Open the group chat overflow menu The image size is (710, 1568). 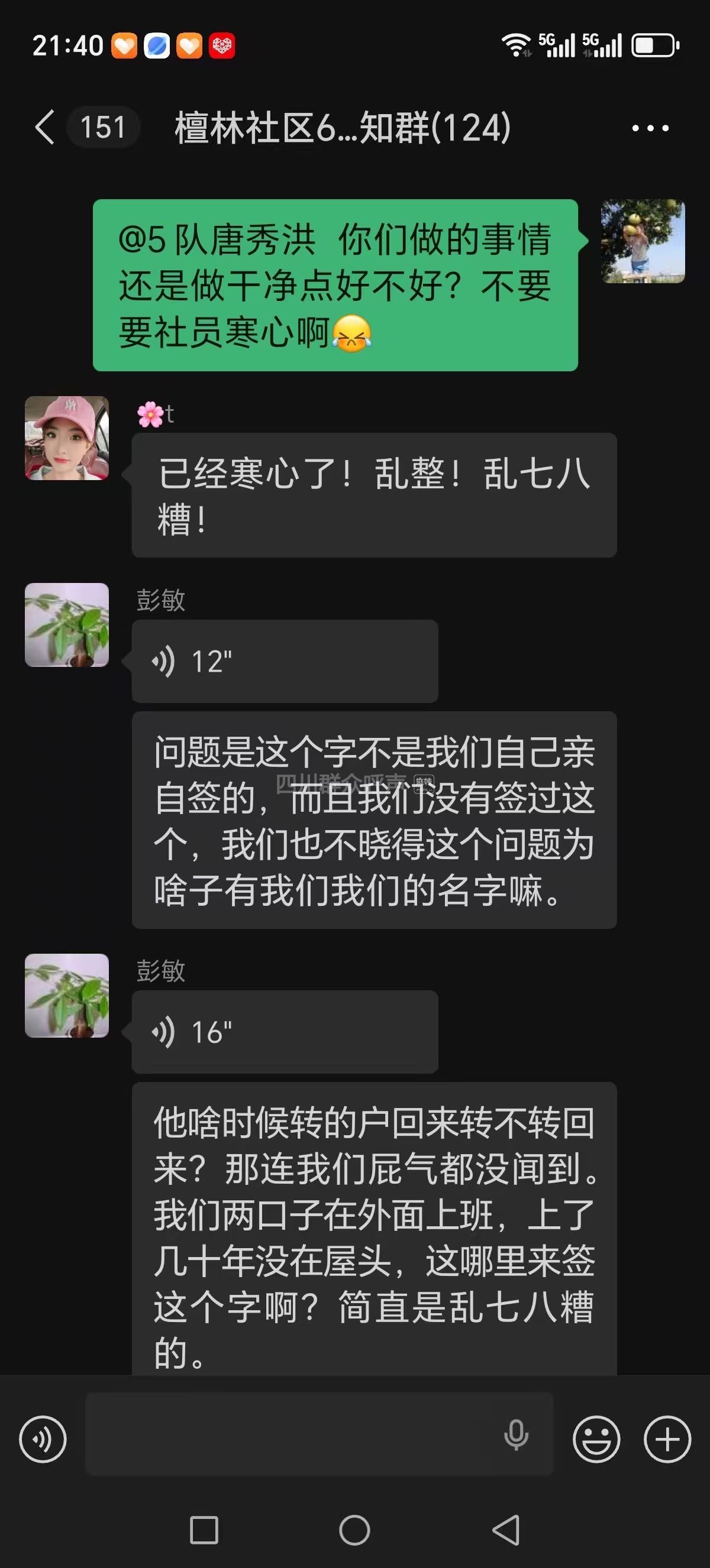650,128
